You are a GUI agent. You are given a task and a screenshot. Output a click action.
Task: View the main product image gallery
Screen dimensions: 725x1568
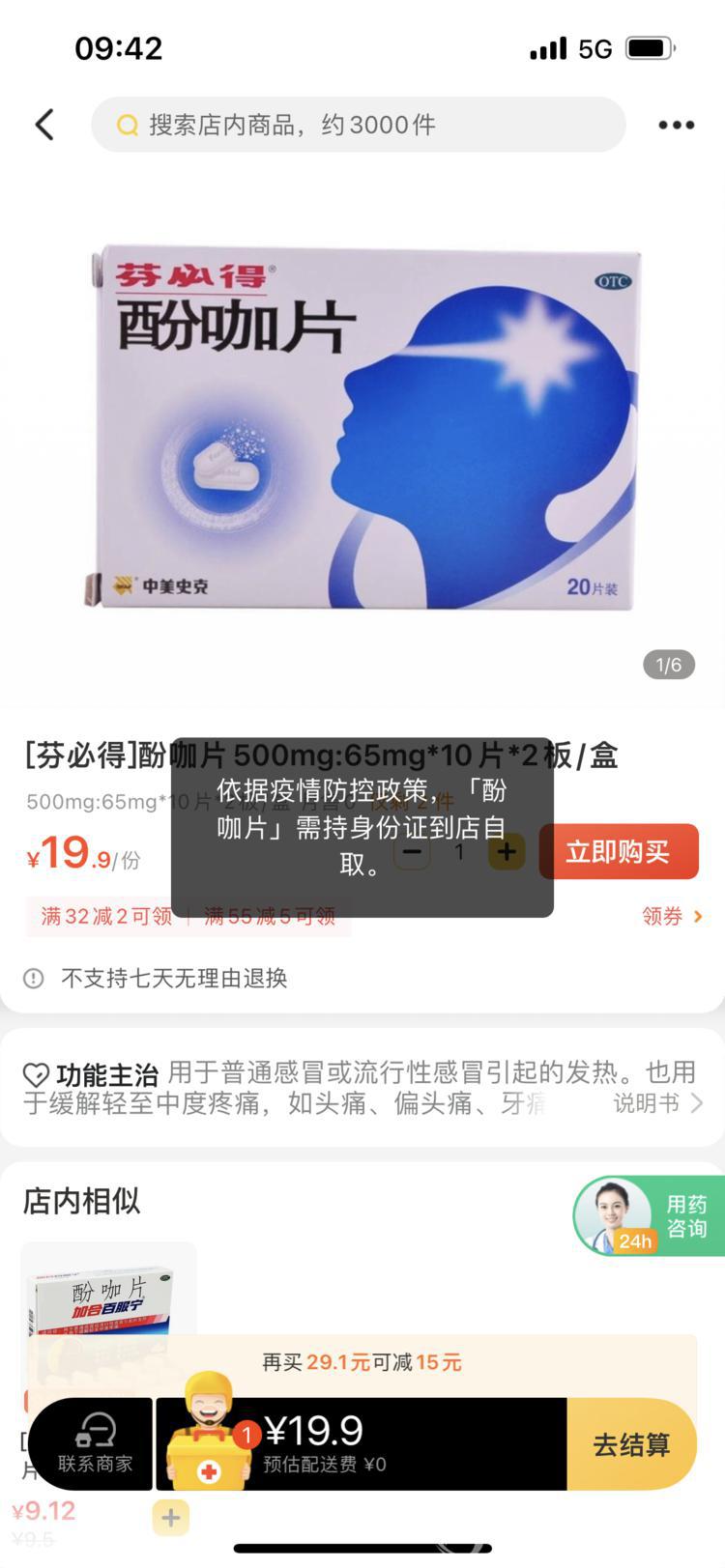362,427
